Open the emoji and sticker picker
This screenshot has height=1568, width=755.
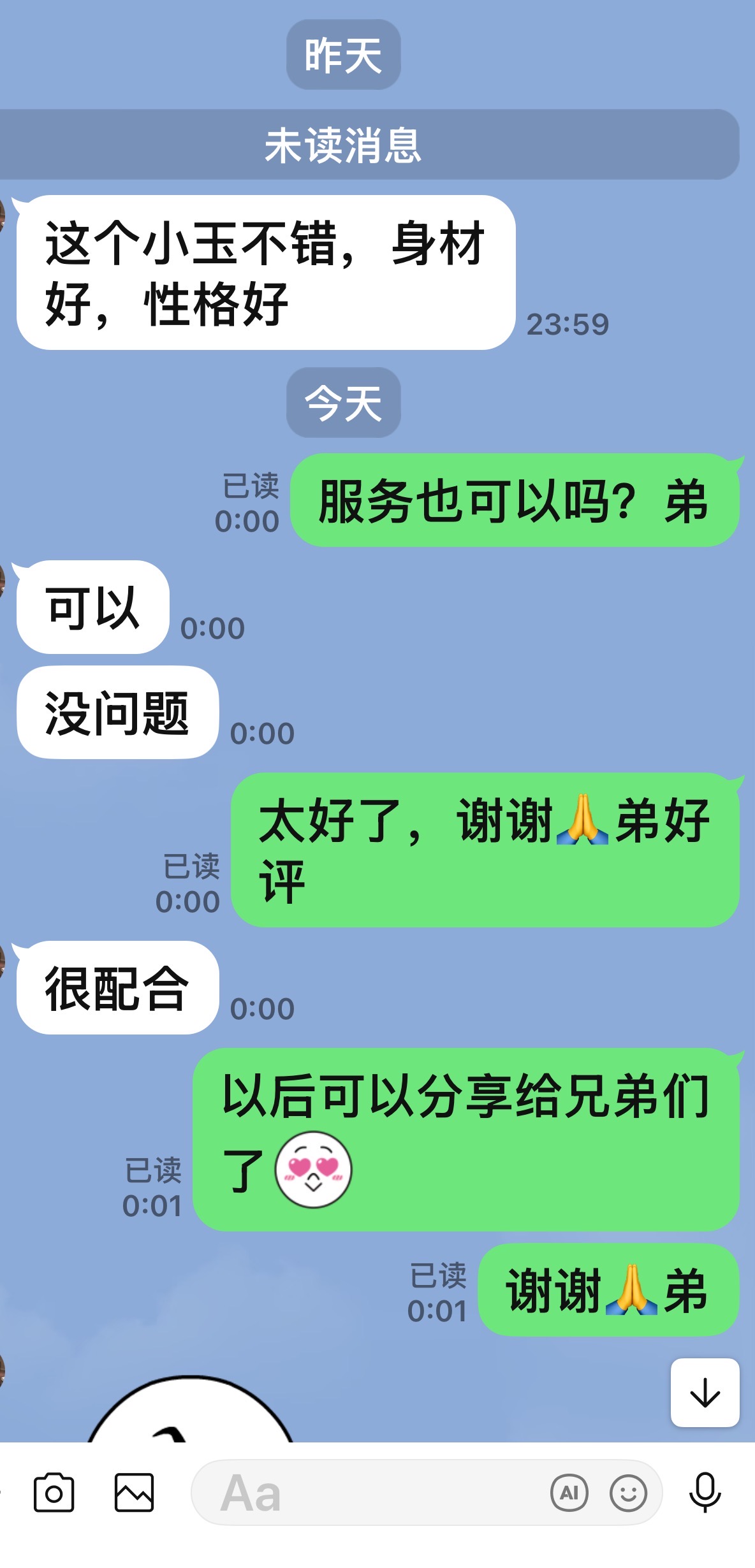(x=628, y=1493)
